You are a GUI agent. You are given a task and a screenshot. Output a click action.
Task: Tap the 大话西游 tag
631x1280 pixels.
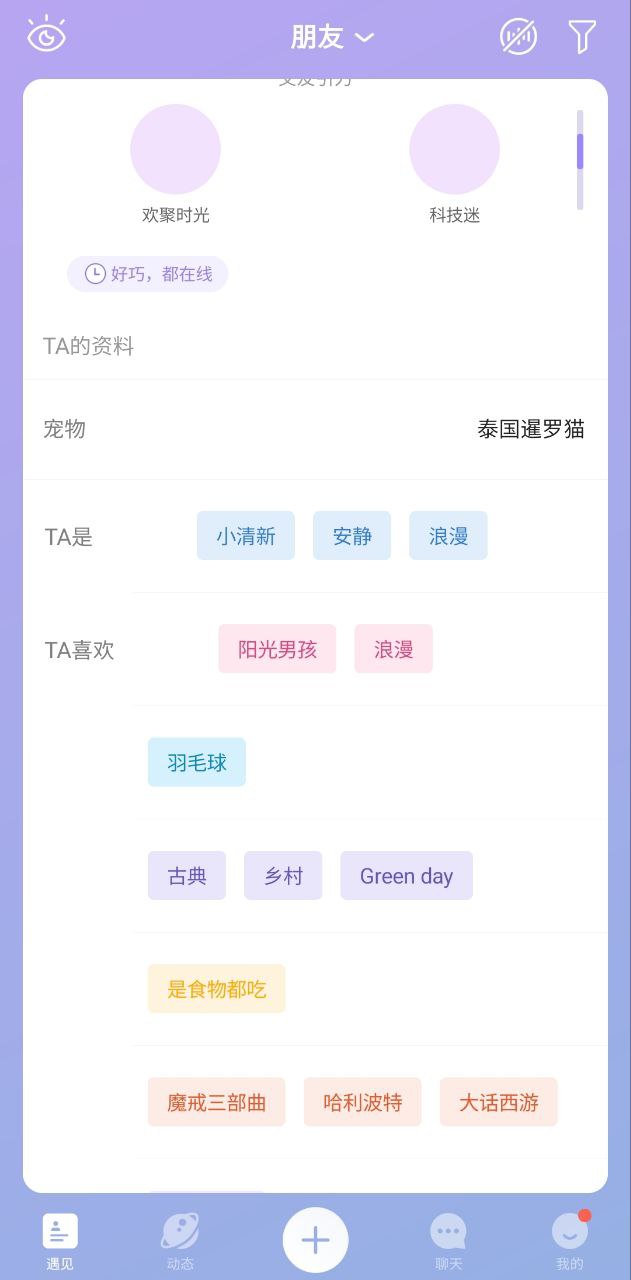pos(498,1102)
